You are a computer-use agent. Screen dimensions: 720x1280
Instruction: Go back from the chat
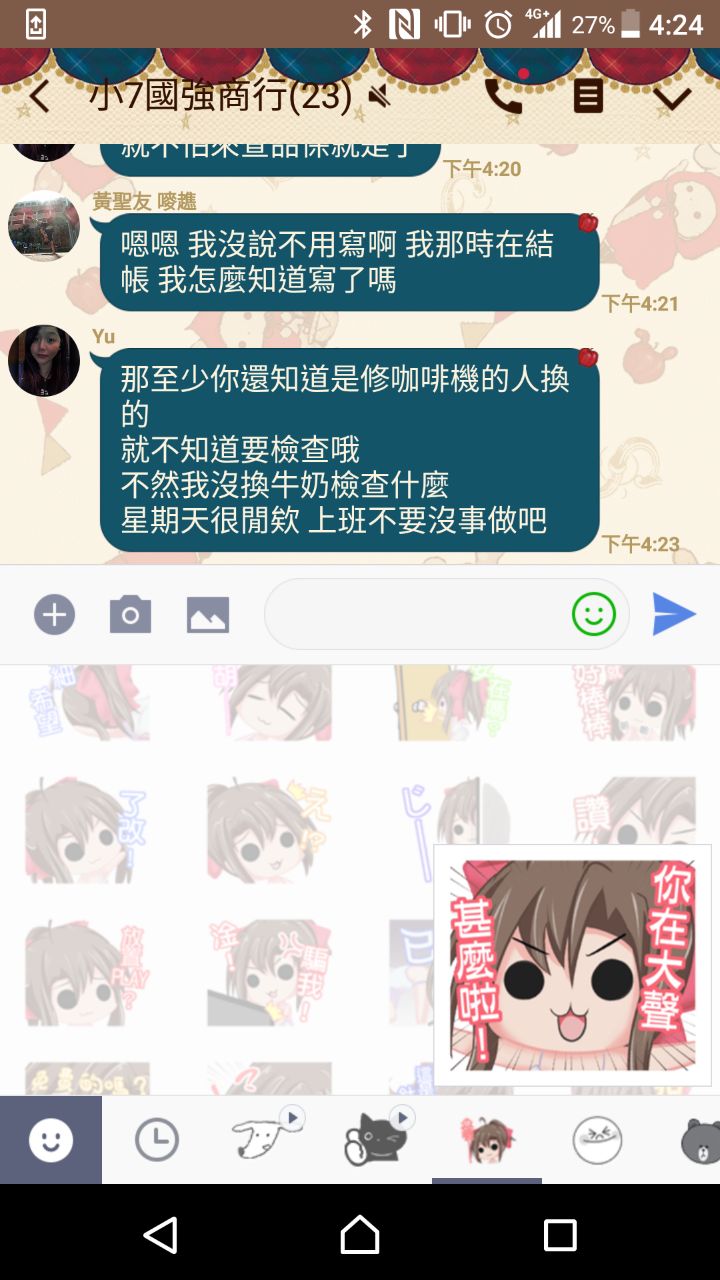(x=39, y=97)
